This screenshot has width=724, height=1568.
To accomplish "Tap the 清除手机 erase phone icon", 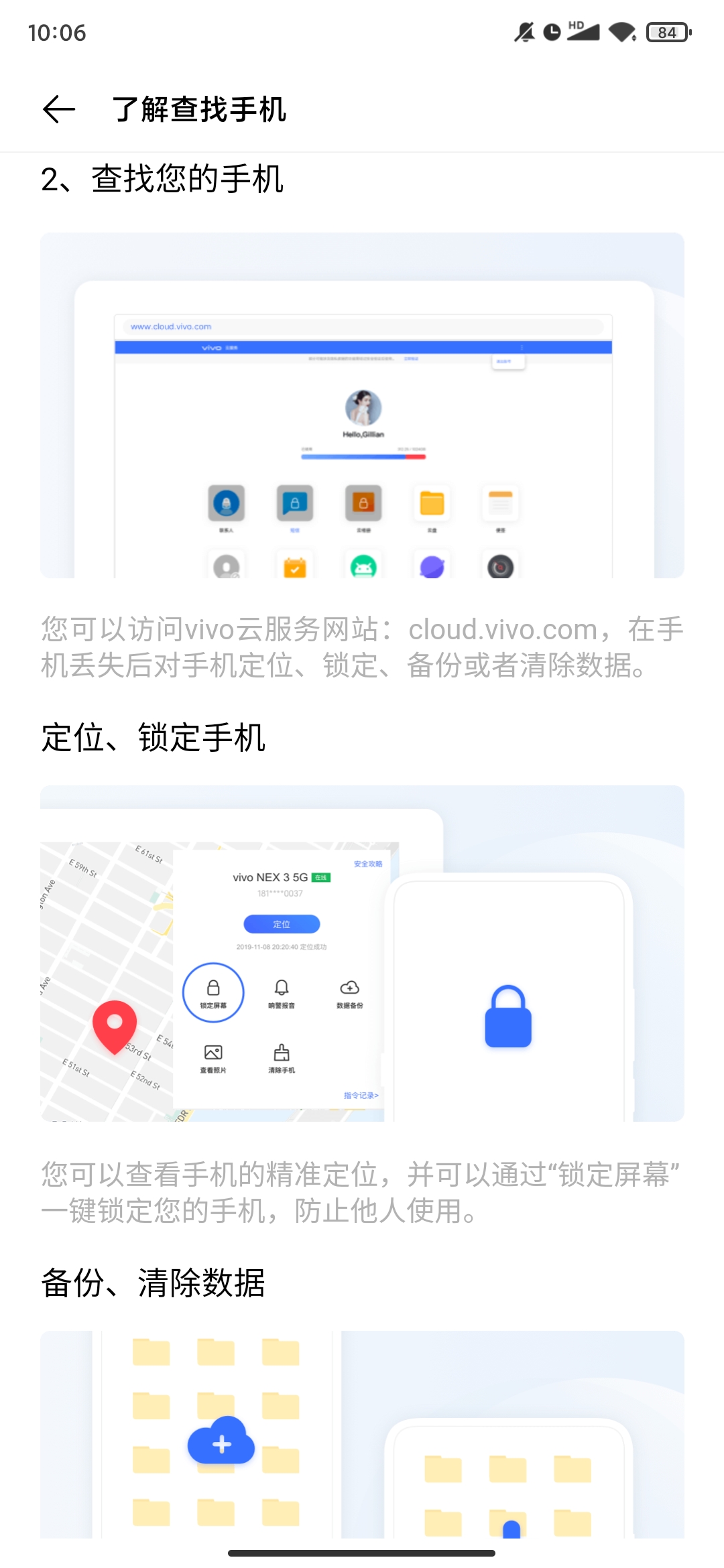I will (x=282, y=1051).
